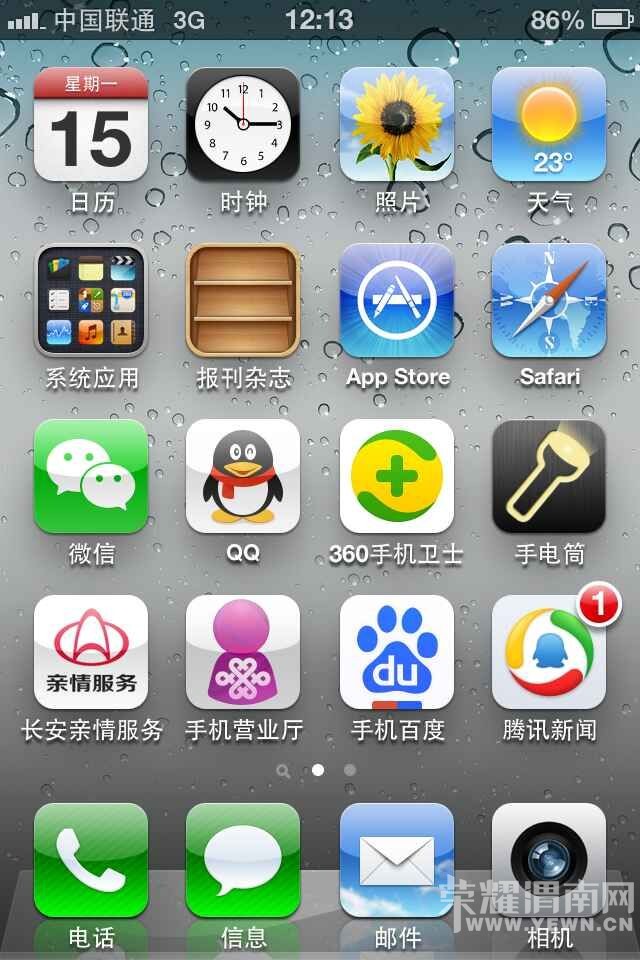Screen dimensions: 640x960
Task: Open 报刊杂志 newsstand
Action: (243, 300)
